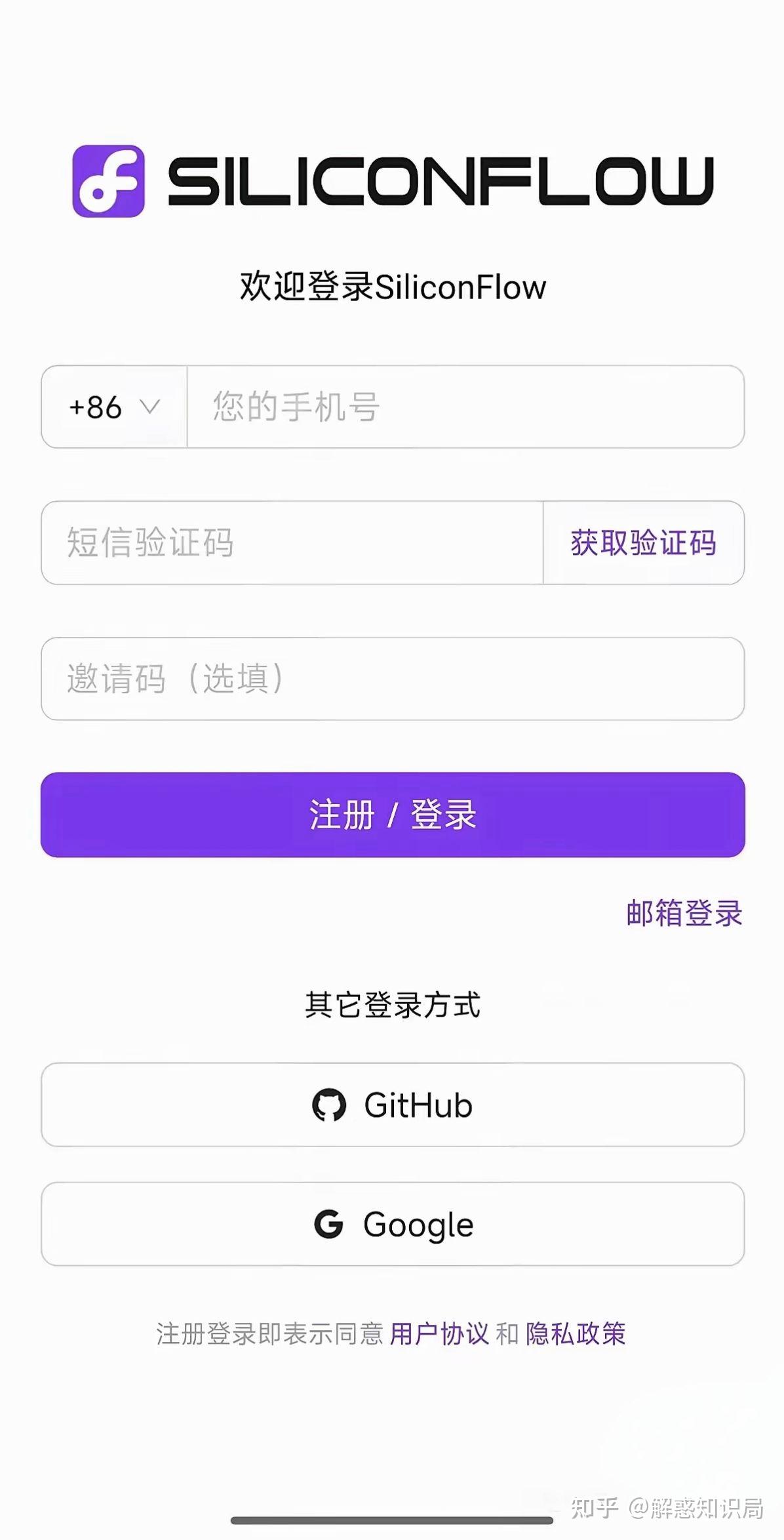Screen dimensions: 784x1540
Task: Expand the country code selector chevron
Action: (151, 408)
